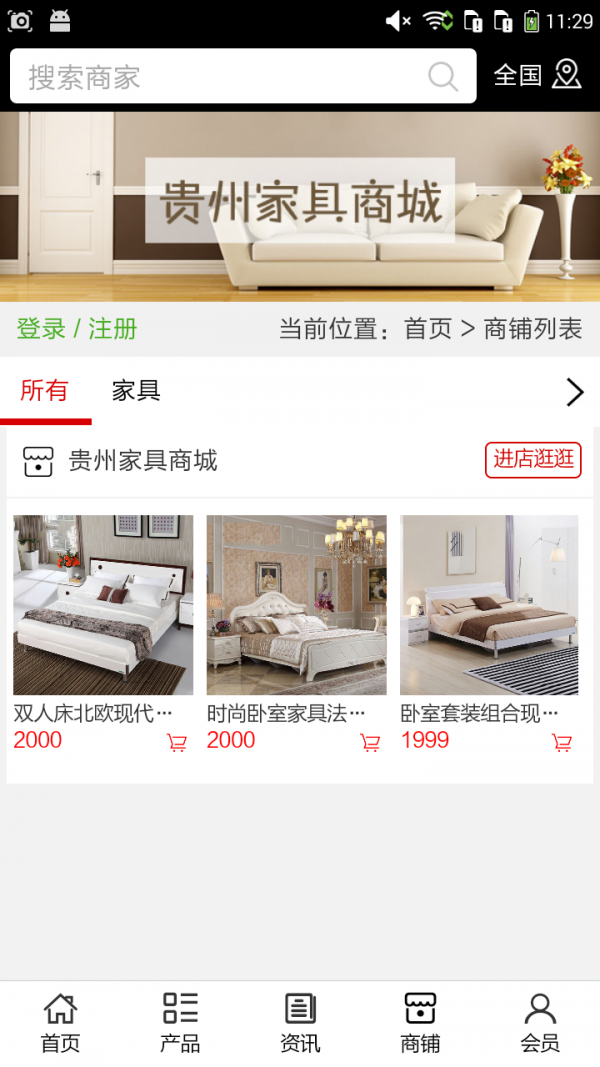Screen dimensions: 600x1067
Task: Add the 1999 bedroom set to cart
Action: click(562, 743)
